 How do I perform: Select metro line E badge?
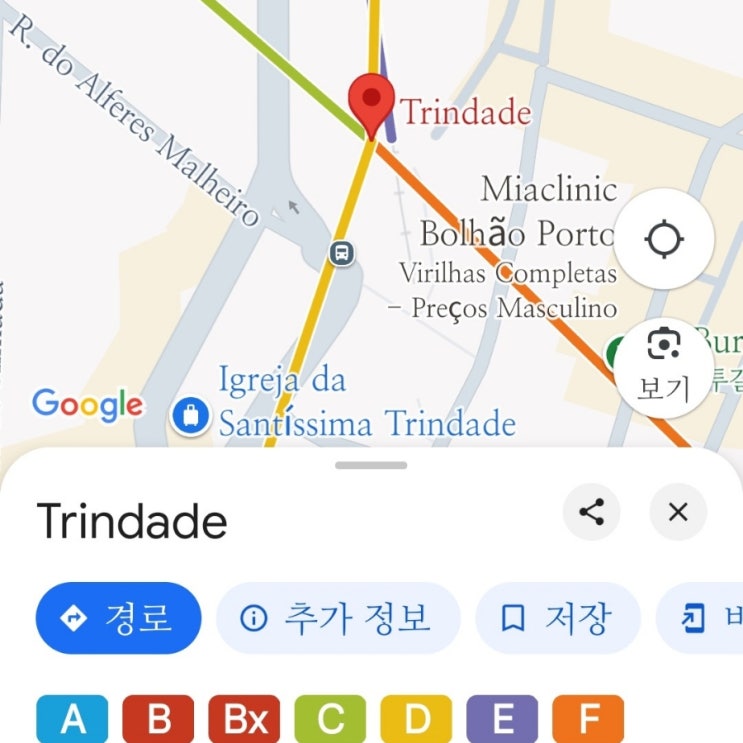point(502,720)
